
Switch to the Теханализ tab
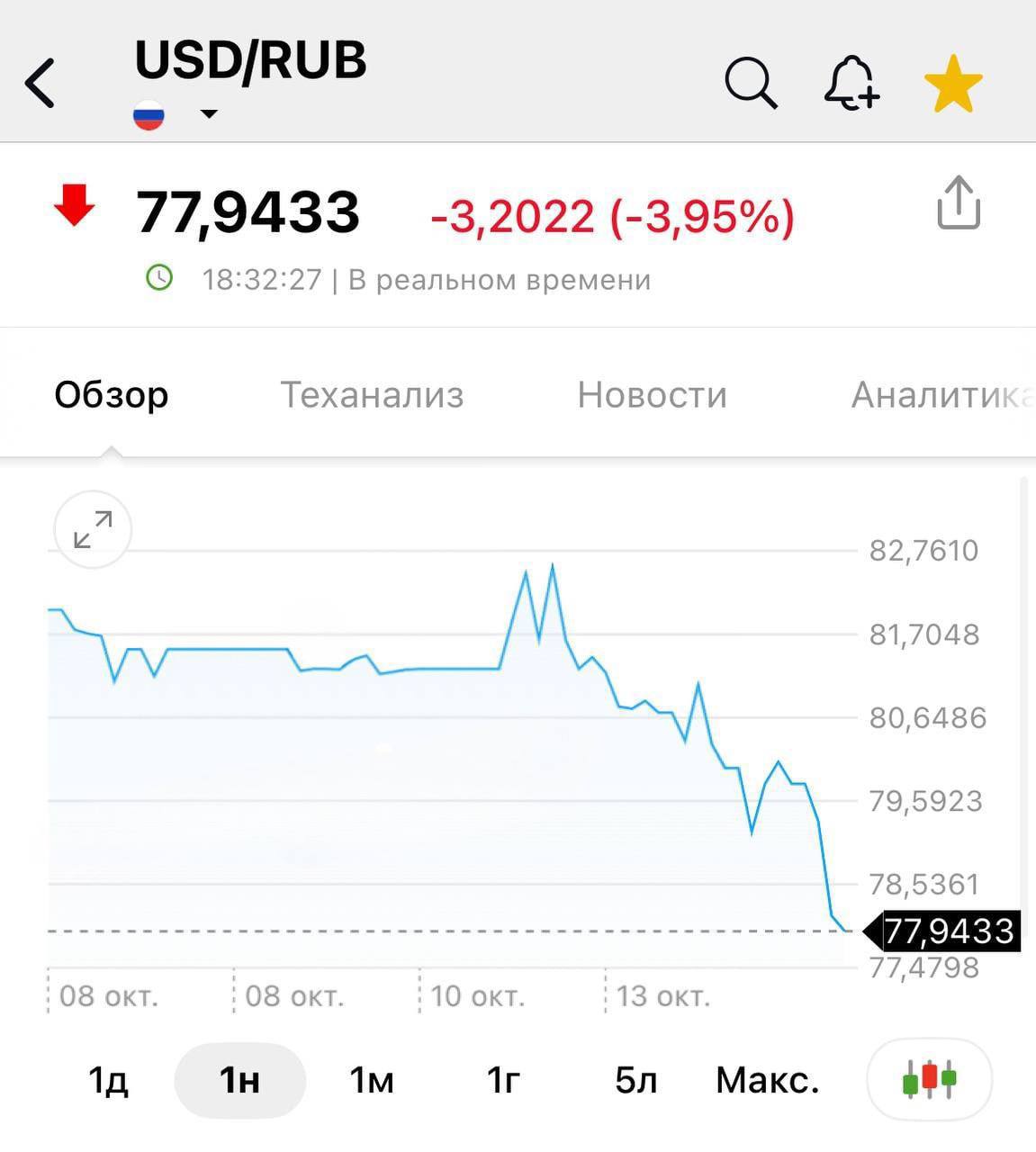click(372, 394)
